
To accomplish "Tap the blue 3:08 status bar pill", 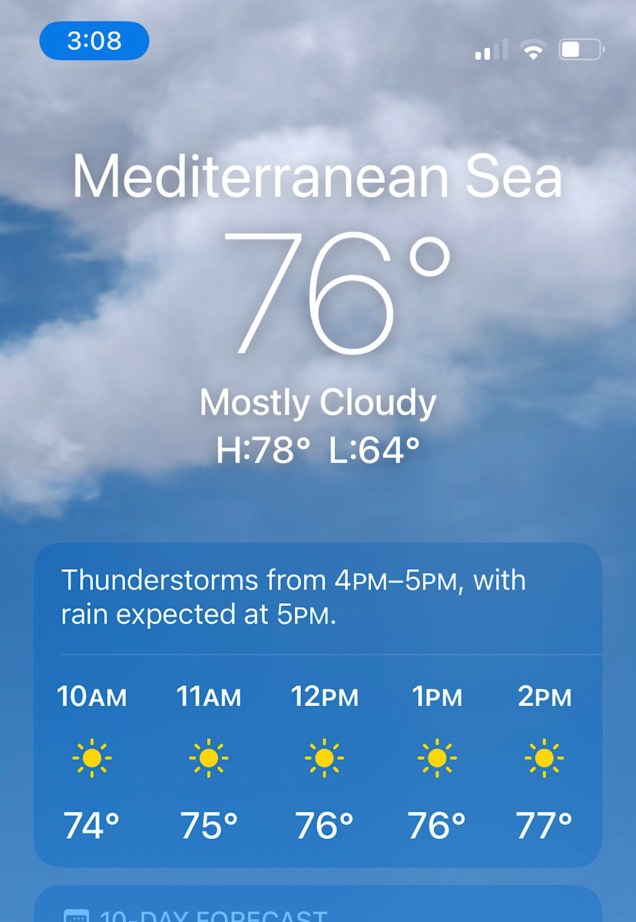I will [94, 41].
